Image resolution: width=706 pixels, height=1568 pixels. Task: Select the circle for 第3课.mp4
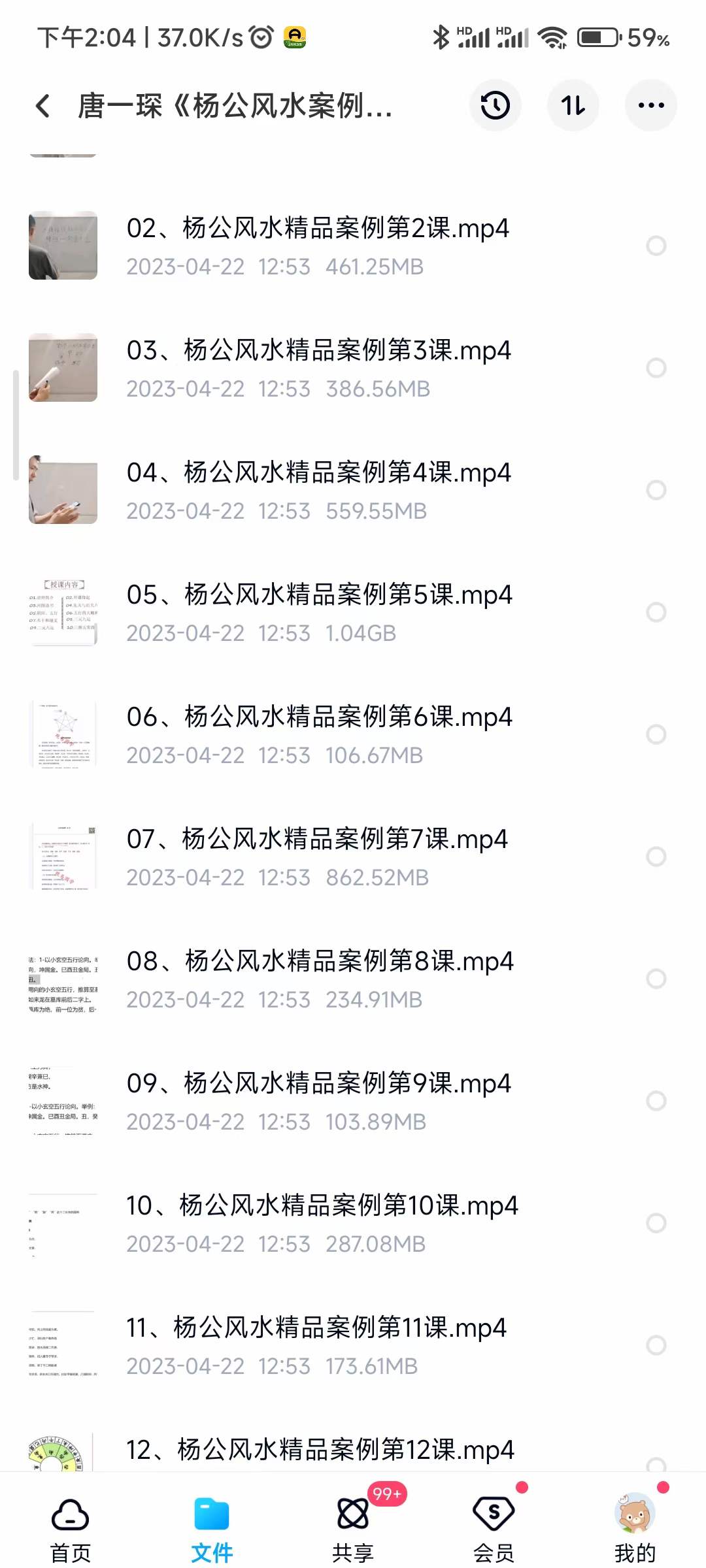click(656, 368)
